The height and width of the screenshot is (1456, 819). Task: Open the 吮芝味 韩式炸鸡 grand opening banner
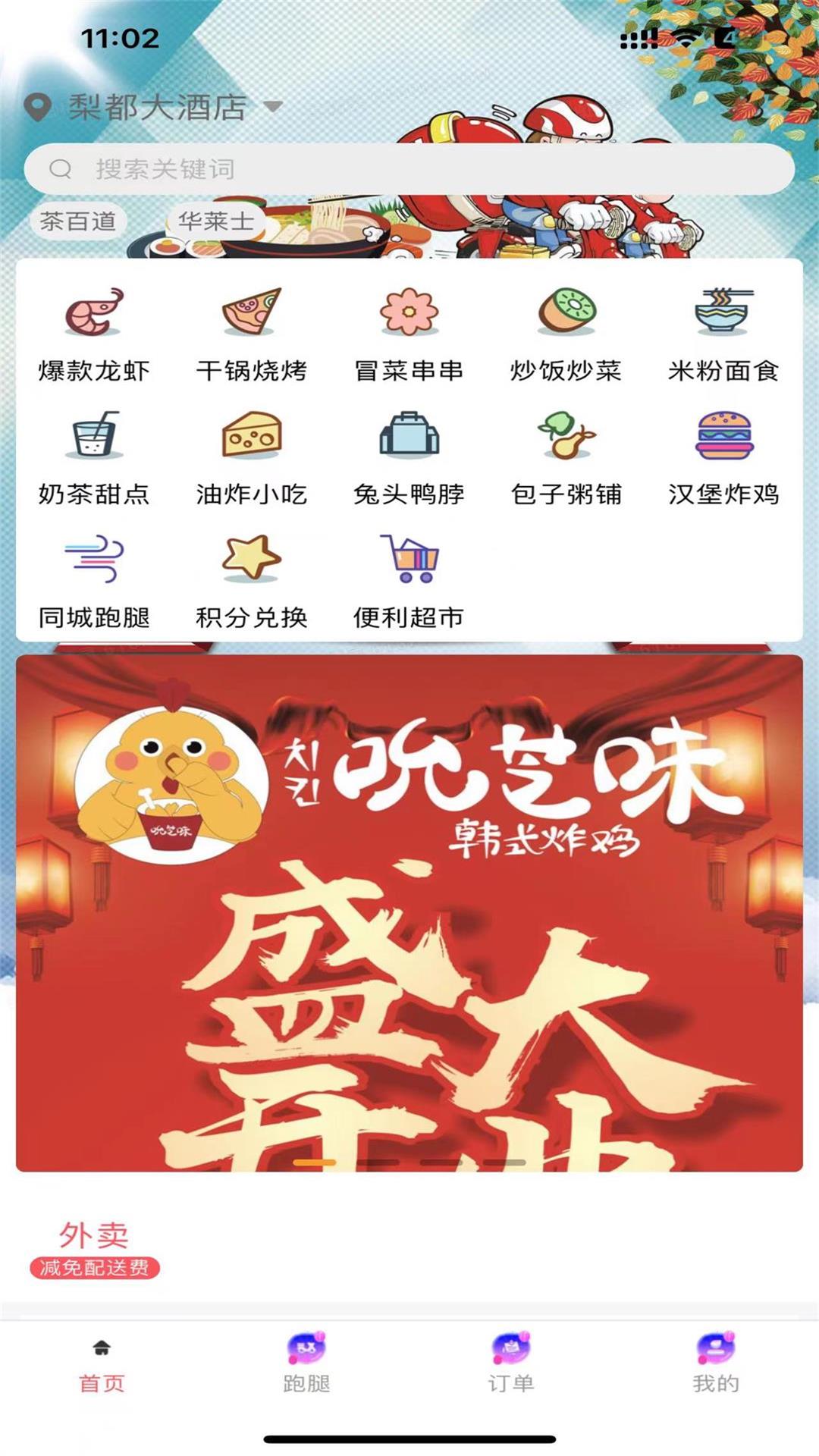409,912
